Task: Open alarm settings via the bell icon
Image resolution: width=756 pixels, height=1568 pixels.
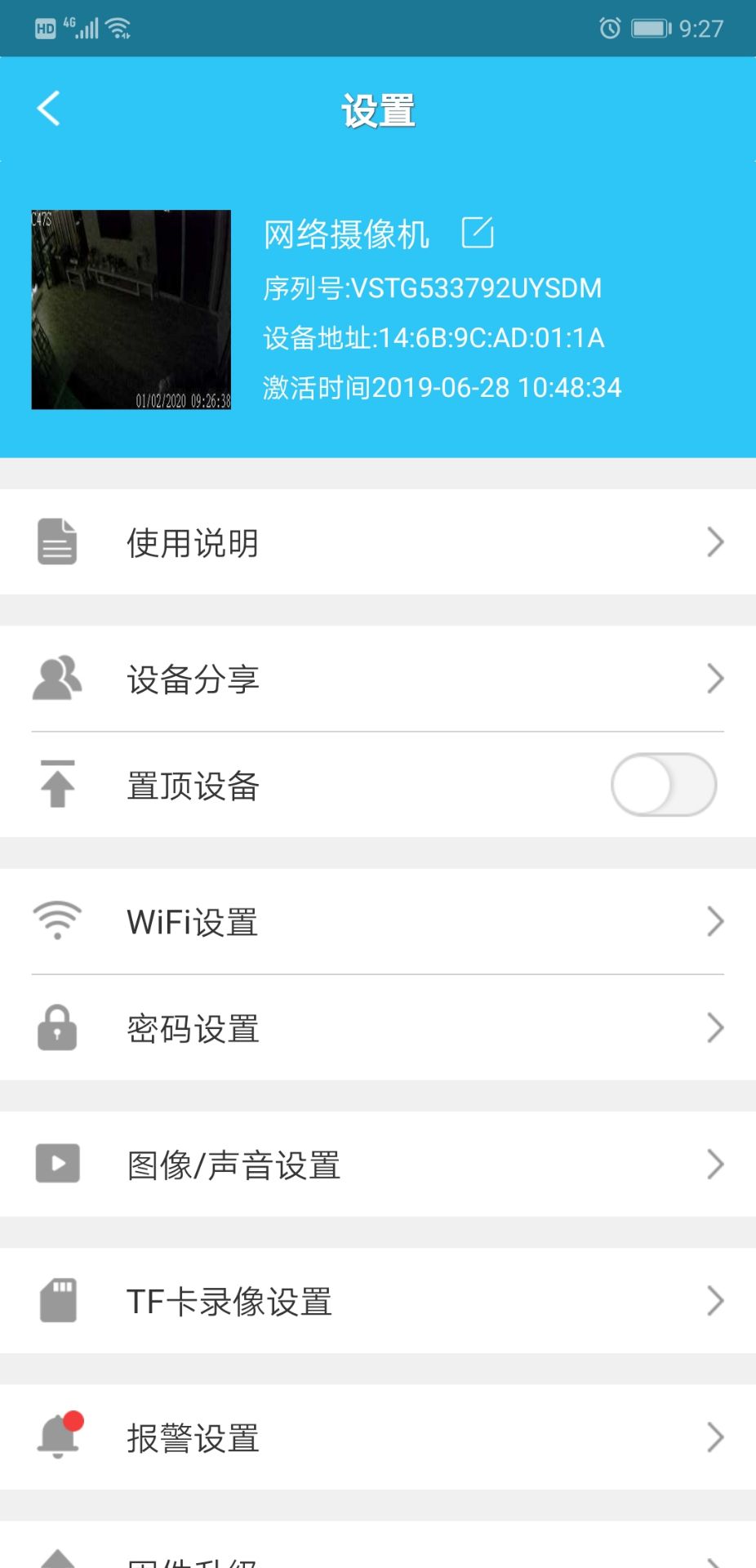Action: pyautogui.click(x=56, y=1439)
